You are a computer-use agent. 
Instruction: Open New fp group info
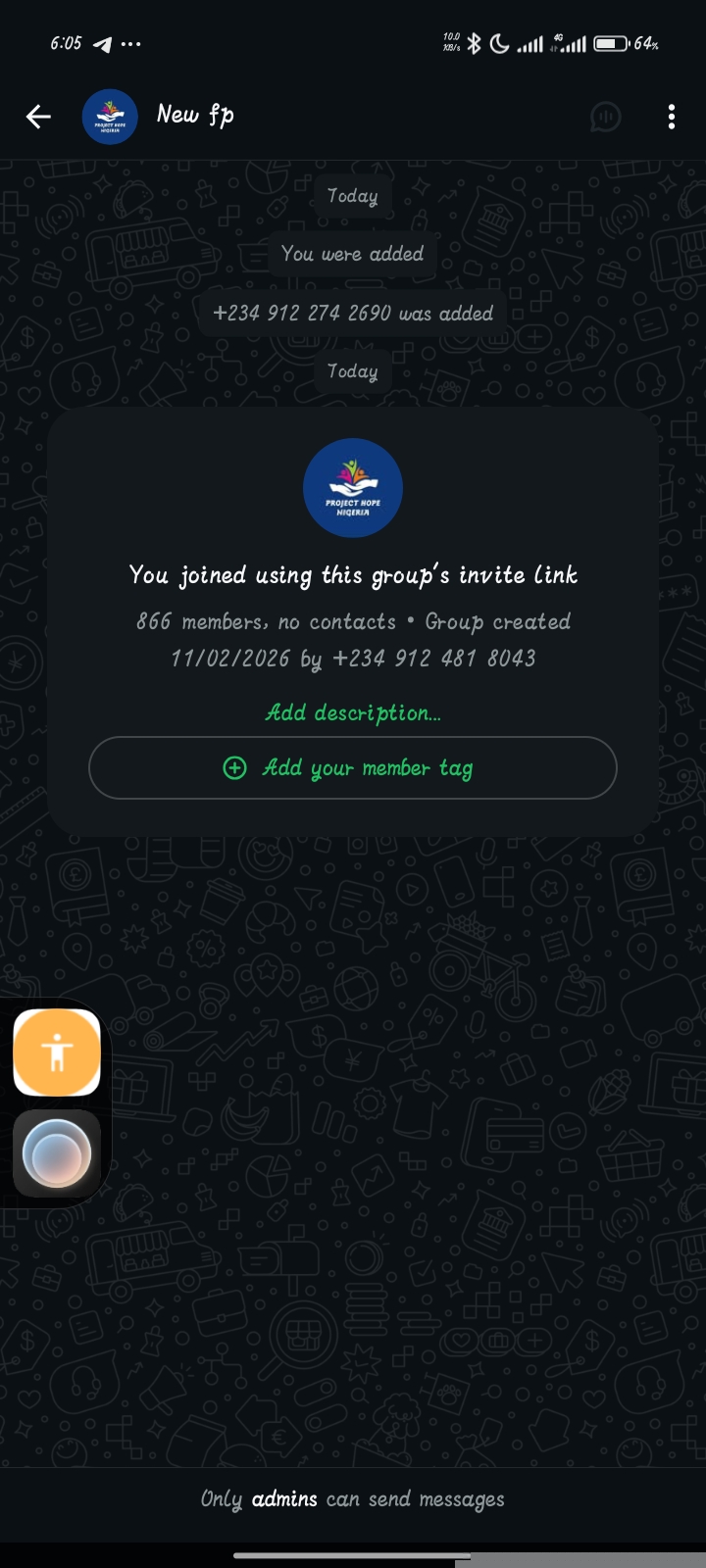(x=196, y=116)
